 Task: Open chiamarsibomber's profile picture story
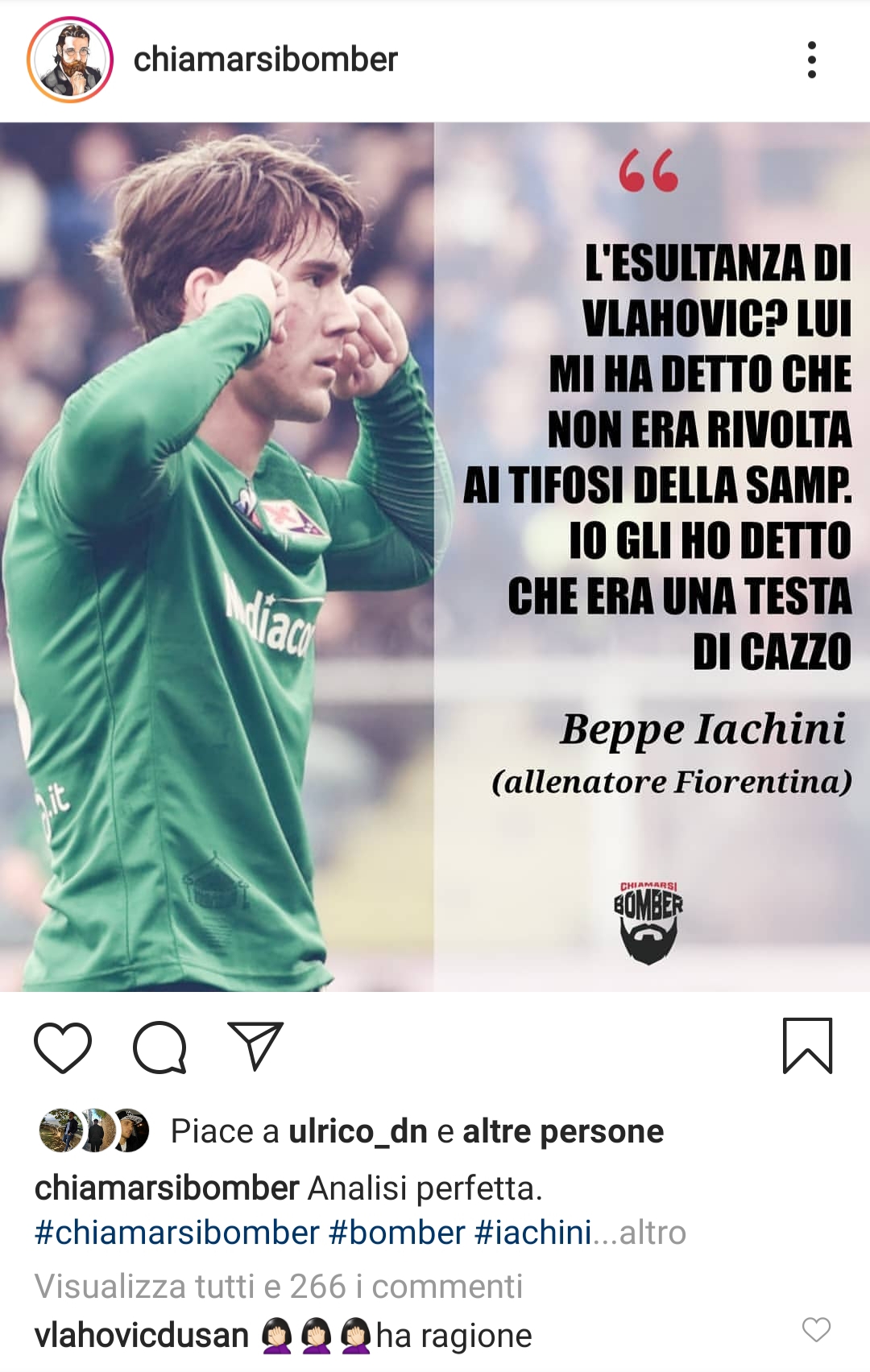point(70,60)
